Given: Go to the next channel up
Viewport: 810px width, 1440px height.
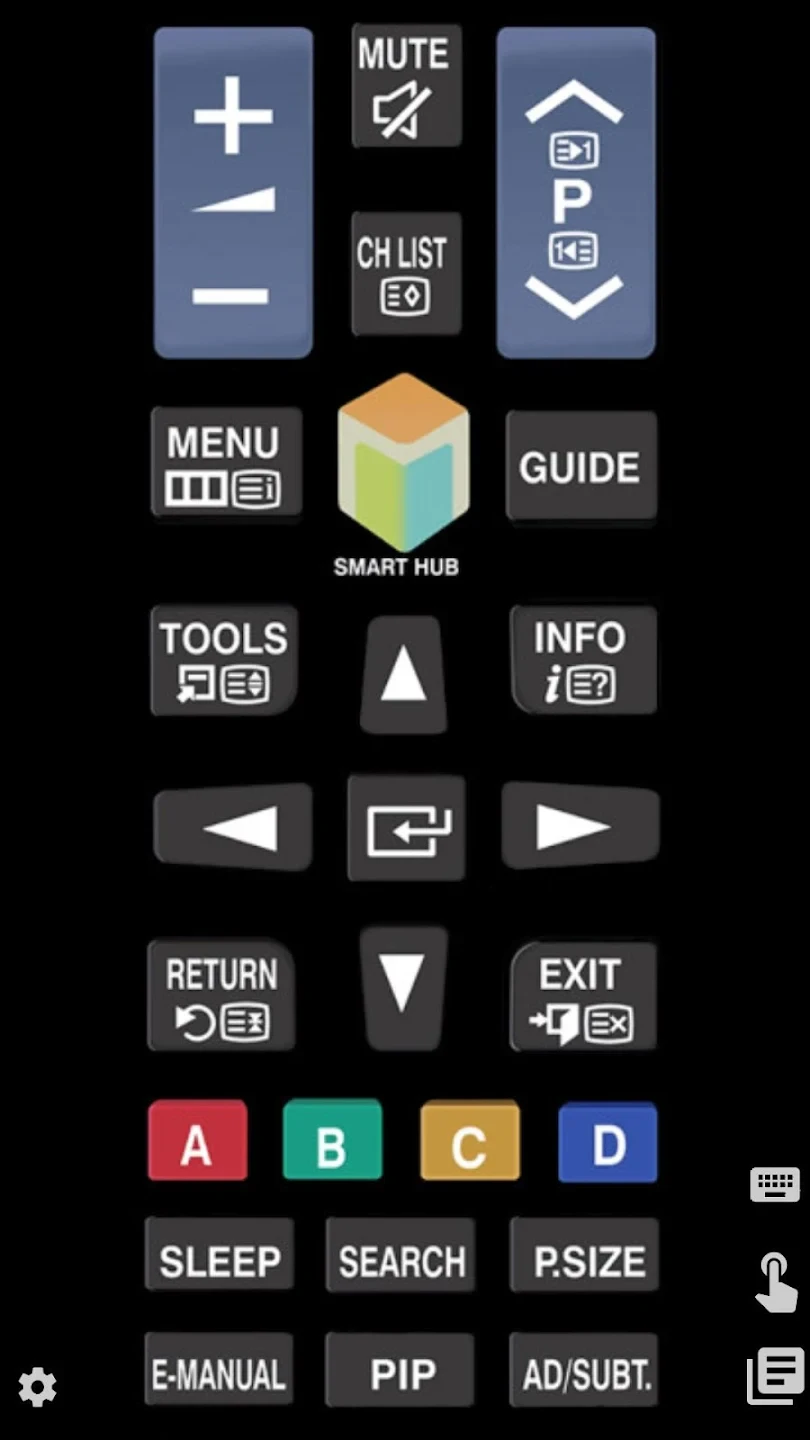Looking at the screenshot, I should [x=574, y=104].
